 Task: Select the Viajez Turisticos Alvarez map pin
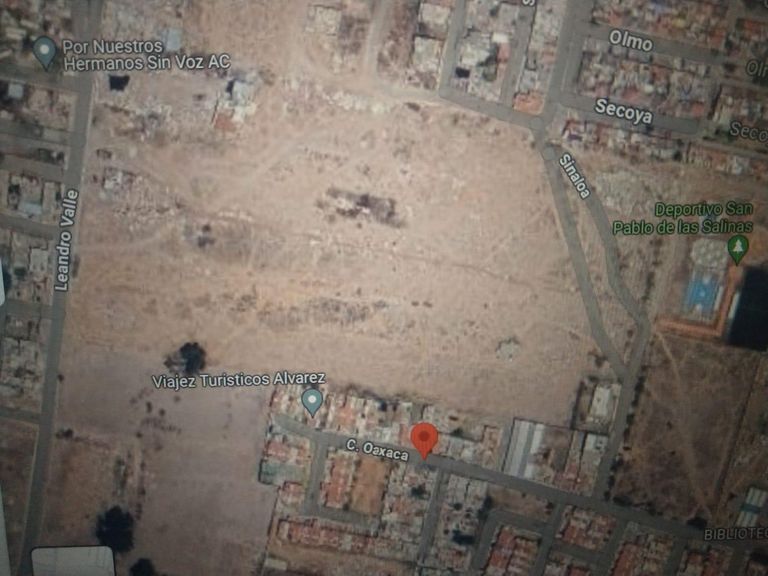(312, 402)
